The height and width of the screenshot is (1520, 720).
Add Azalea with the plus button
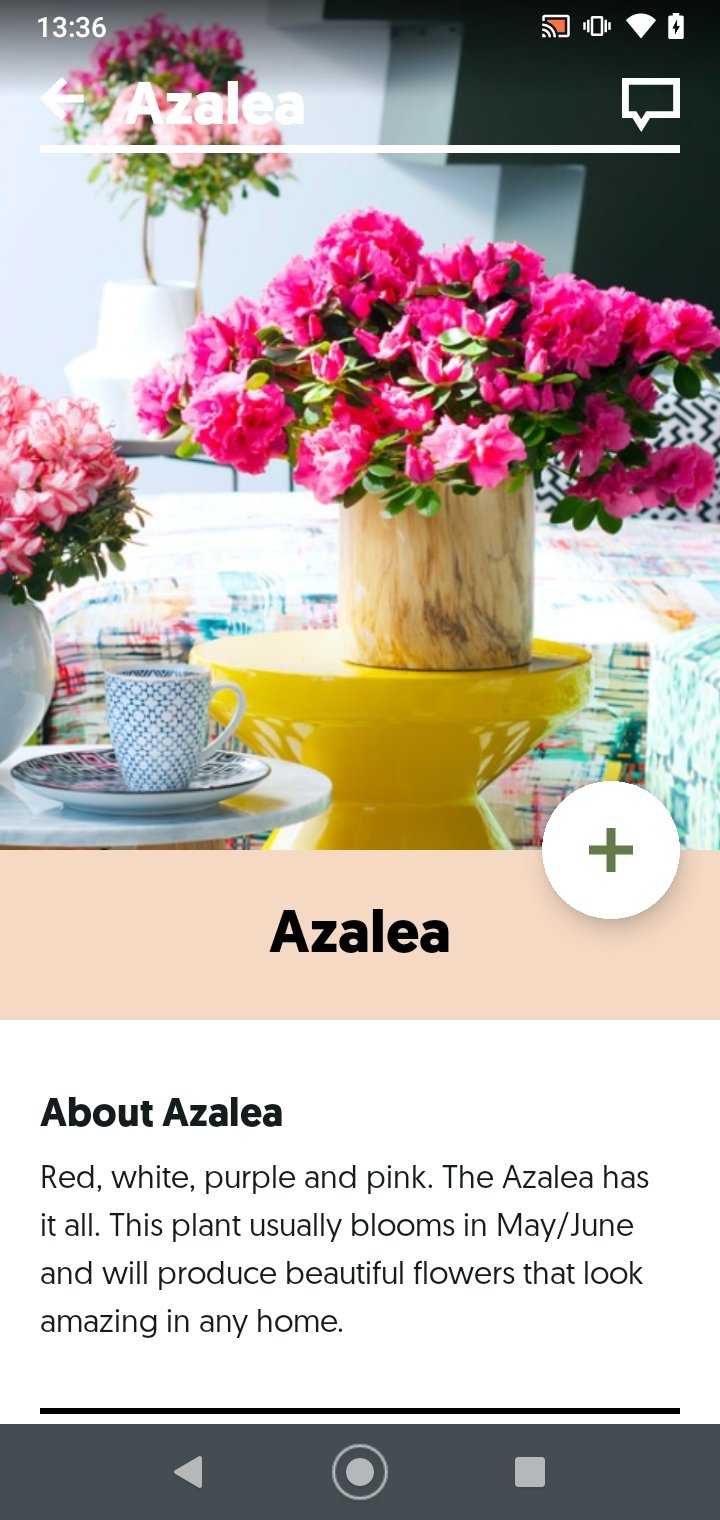[611, 850]
